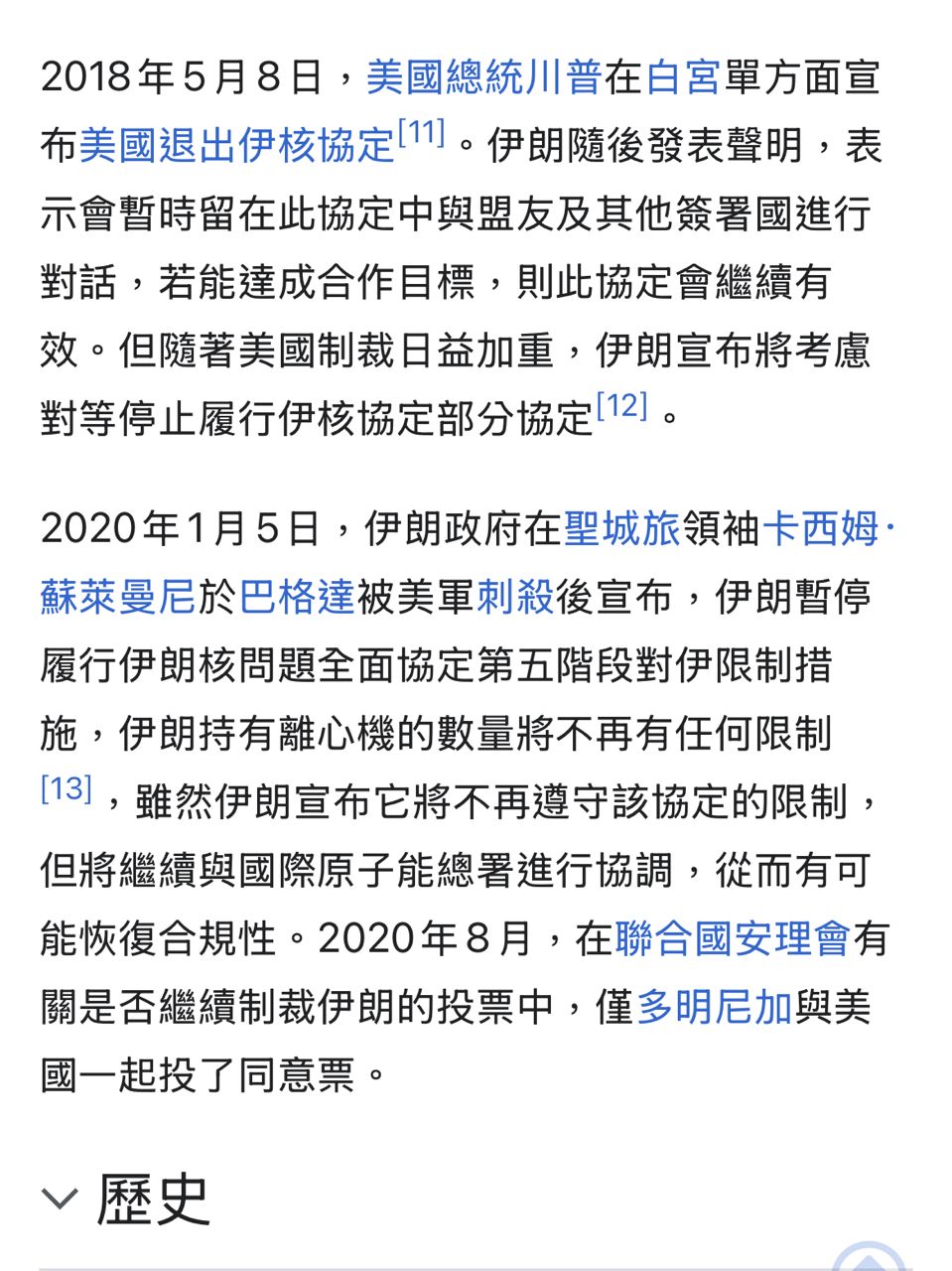Open the 刺殺 link
Screen dimensions: 952x1271
pyautogui.click(x=515, y=598)
